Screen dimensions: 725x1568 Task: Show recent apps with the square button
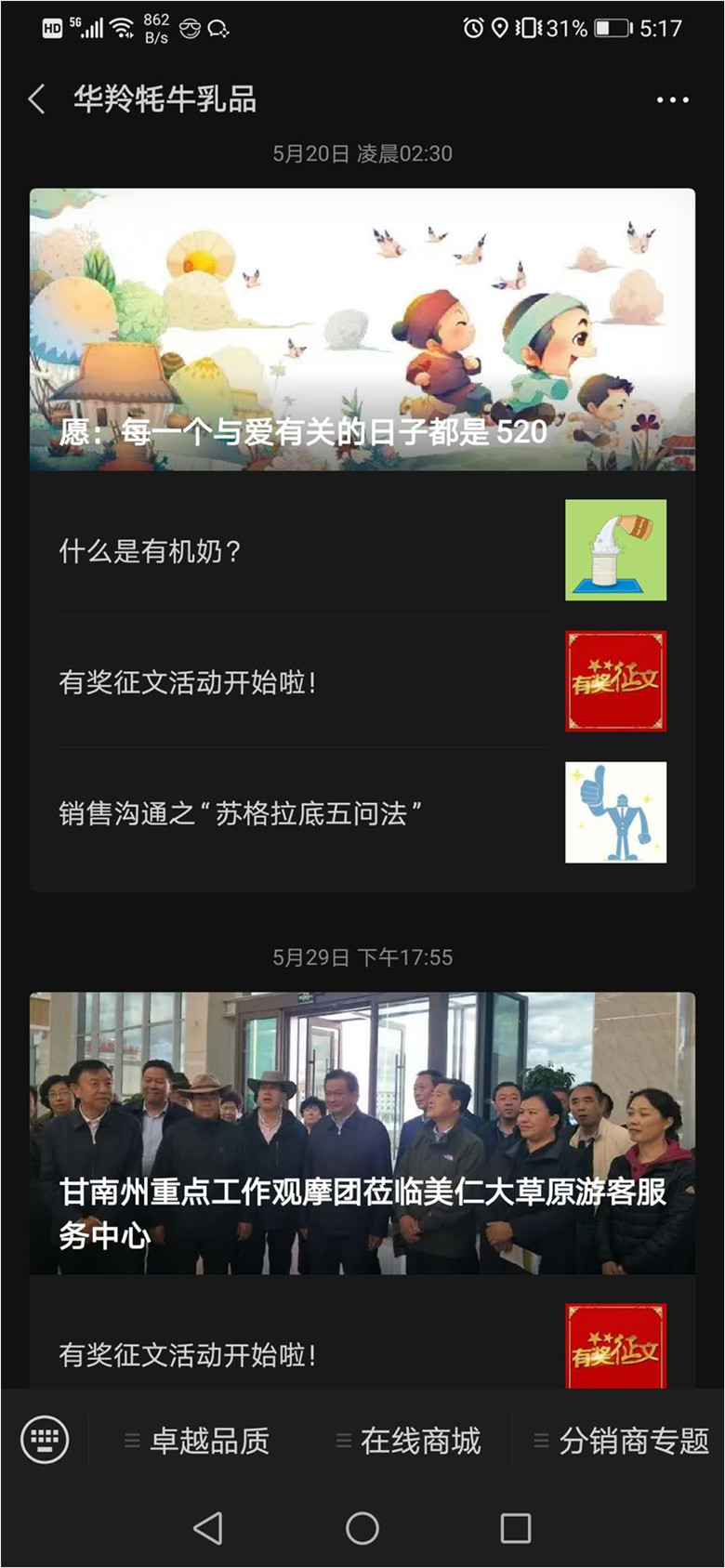pos(516,1528)
